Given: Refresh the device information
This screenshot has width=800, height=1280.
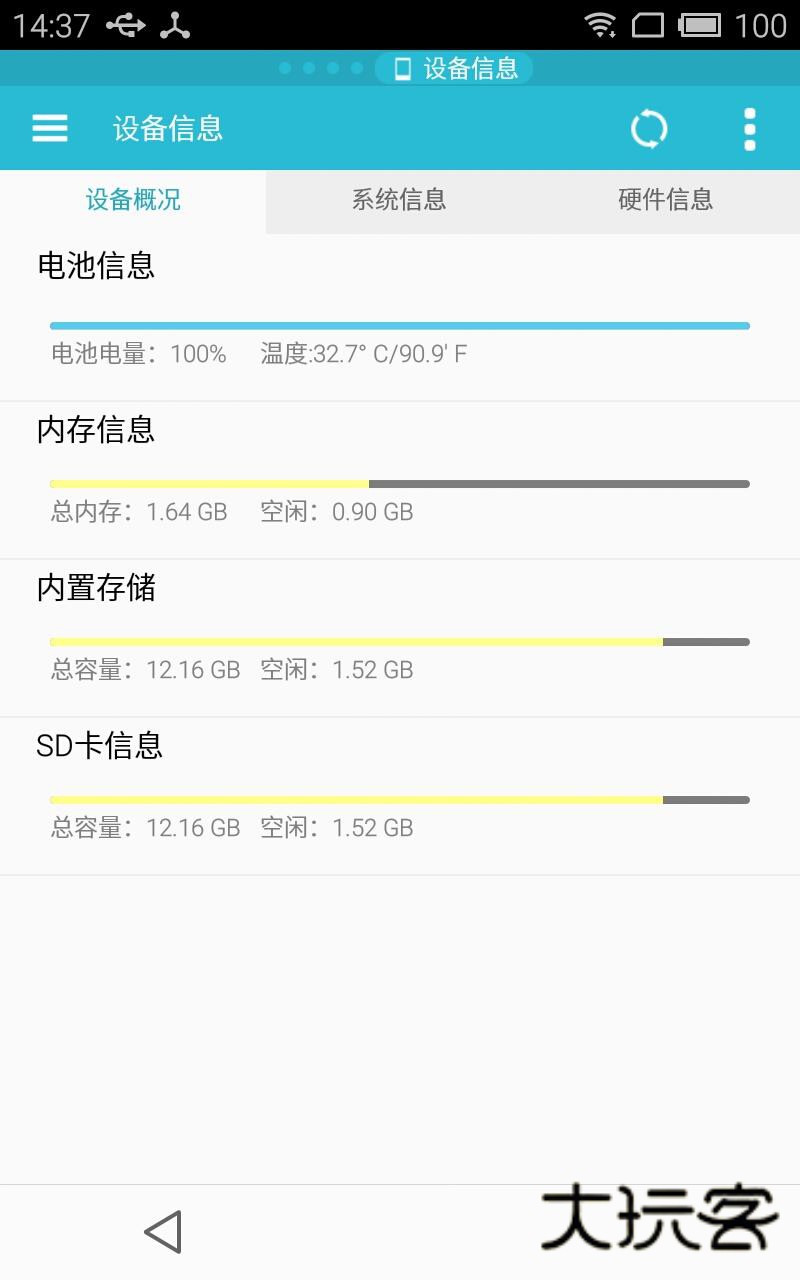Looking at the screenshot, I should (649, 128).
